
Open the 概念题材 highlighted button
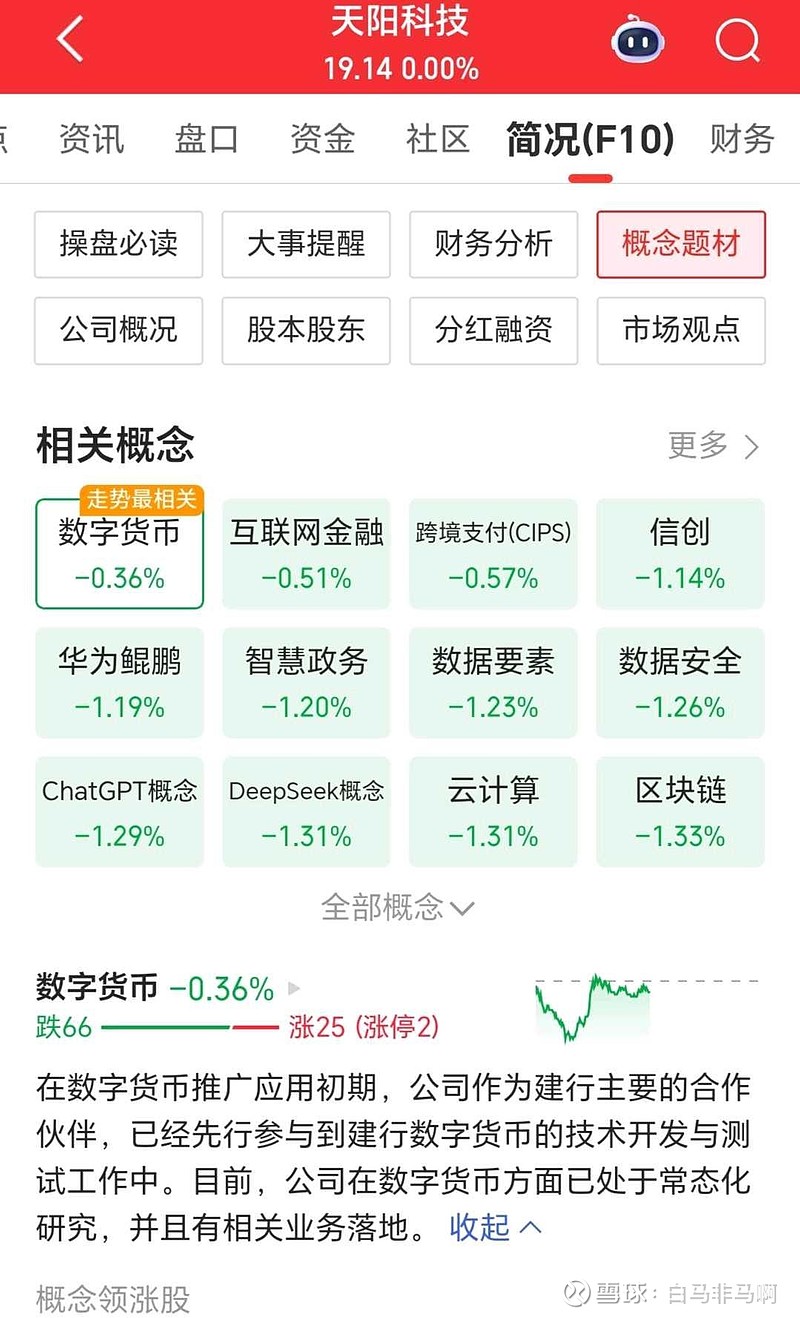point(681,245)
